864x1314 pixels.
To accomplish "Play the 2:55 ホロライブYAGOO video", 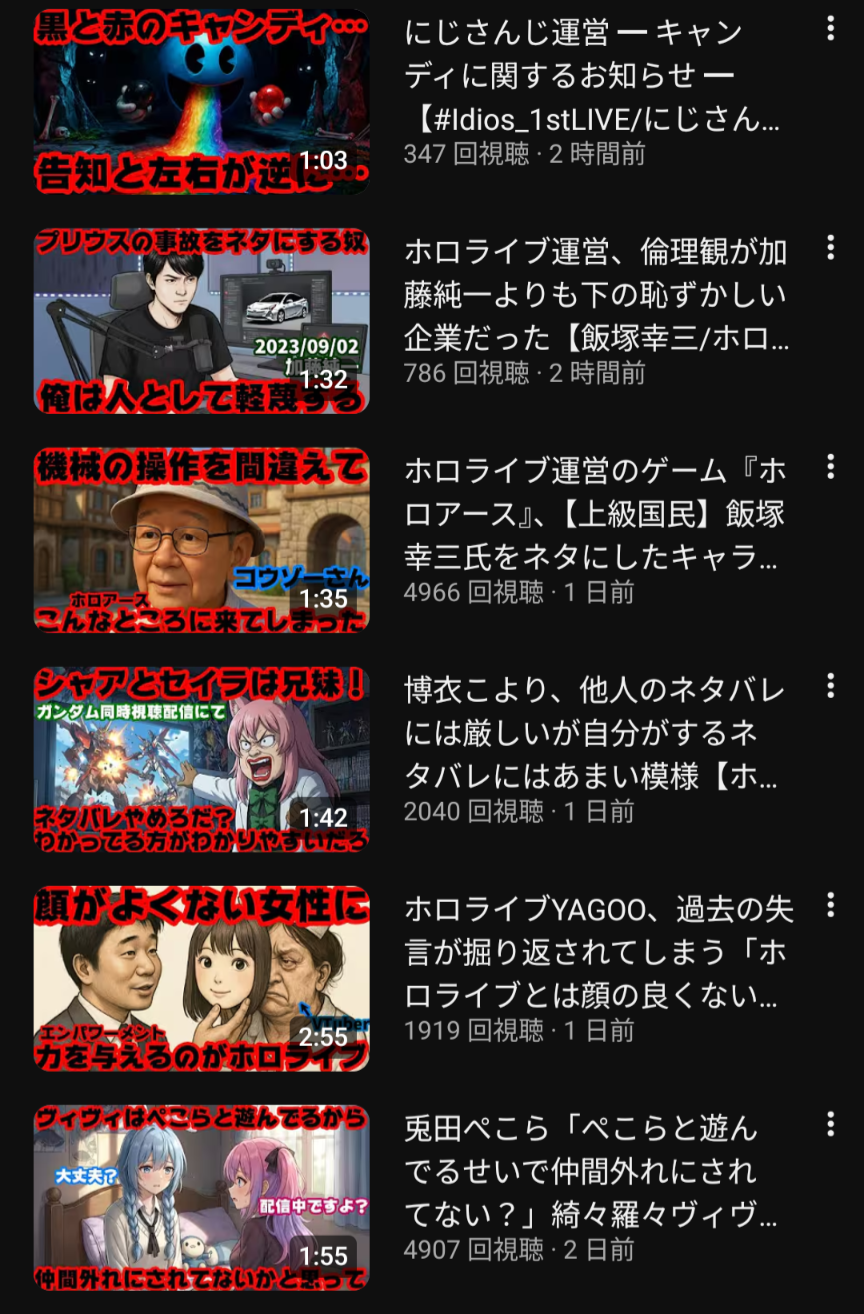I will (x=201, y=977).
